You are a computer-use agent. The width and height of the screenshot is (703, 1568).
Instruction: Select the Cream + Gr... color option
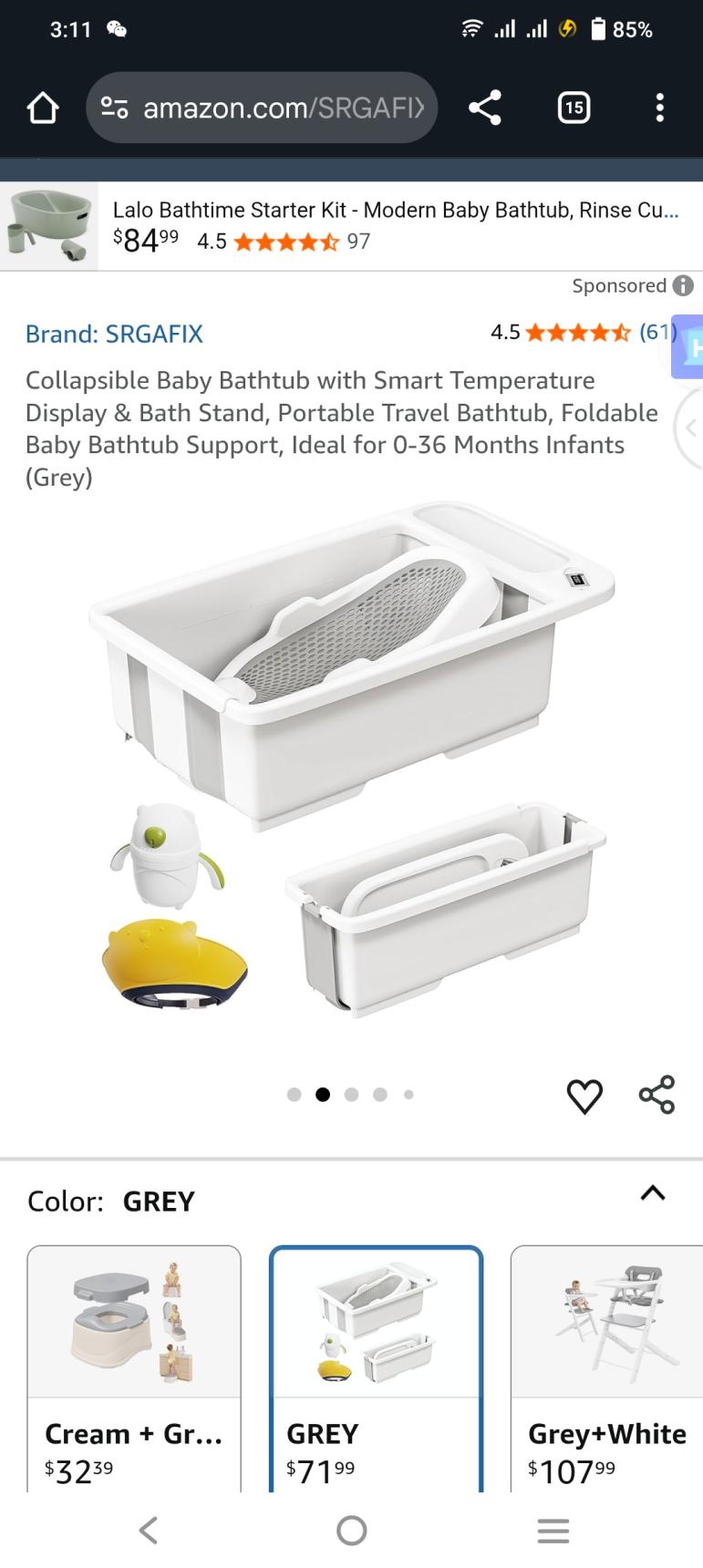pos(134,1367)
